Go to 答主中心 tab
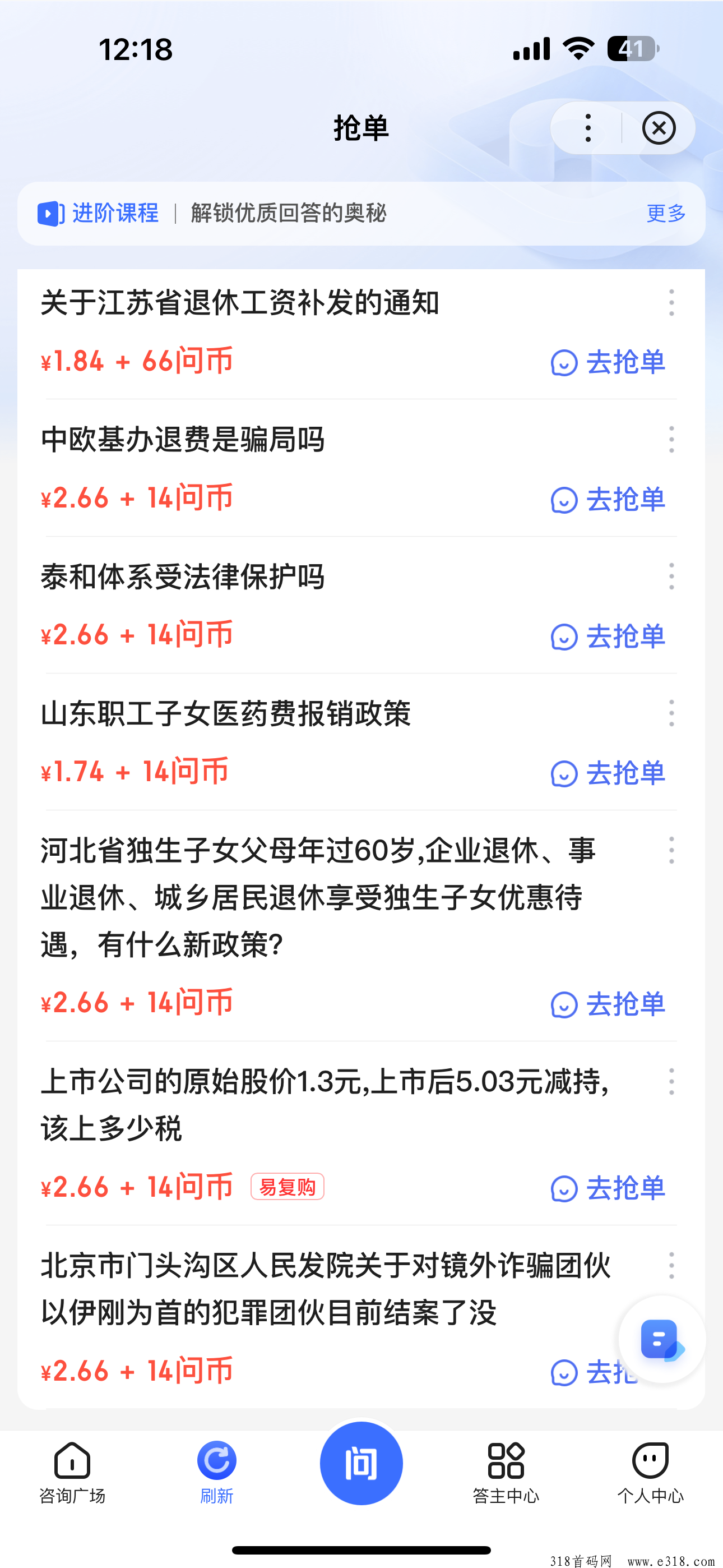The height and width of the screenshot is (1568, 723). point(506,1473)
